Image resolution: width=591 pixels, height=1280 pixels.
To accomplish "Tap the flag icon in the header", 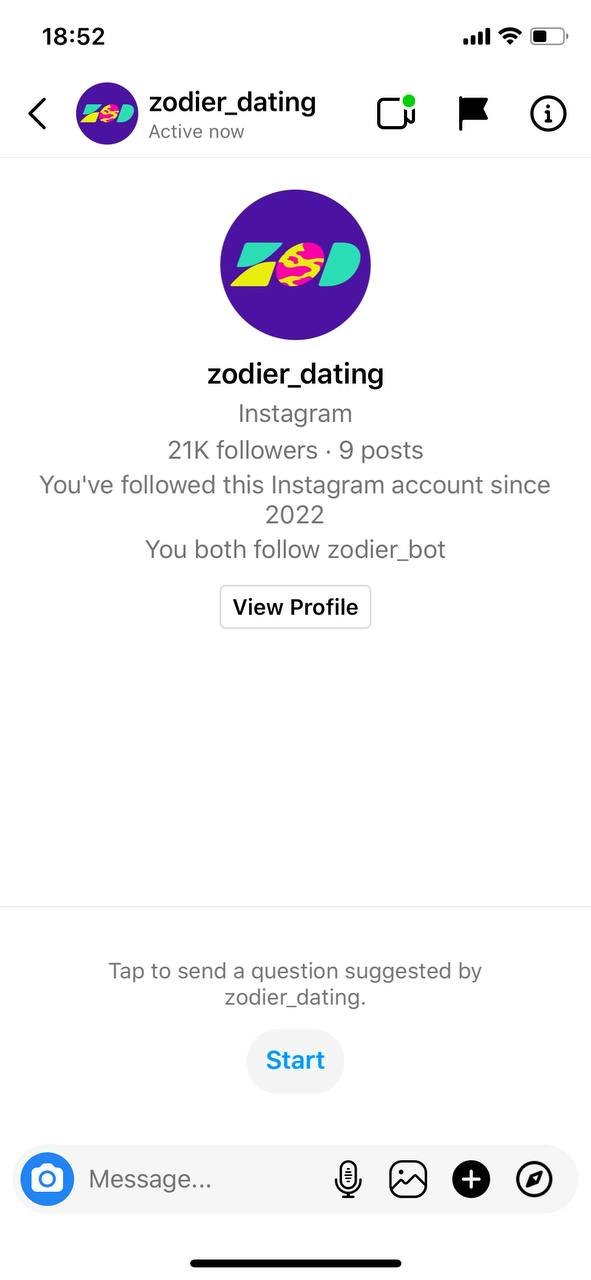I will (473, 113).
